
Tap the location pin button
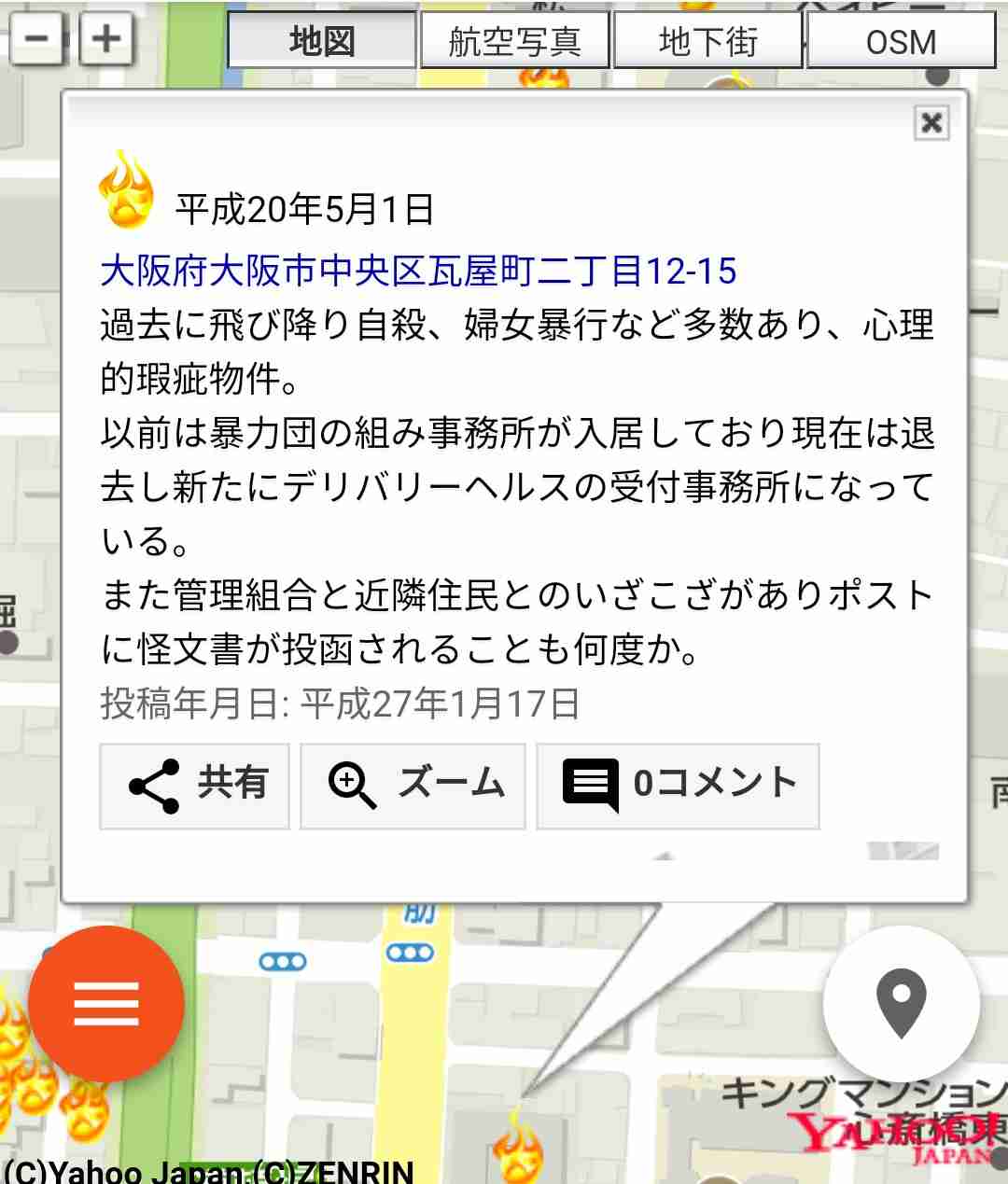tap(901, 1004)
